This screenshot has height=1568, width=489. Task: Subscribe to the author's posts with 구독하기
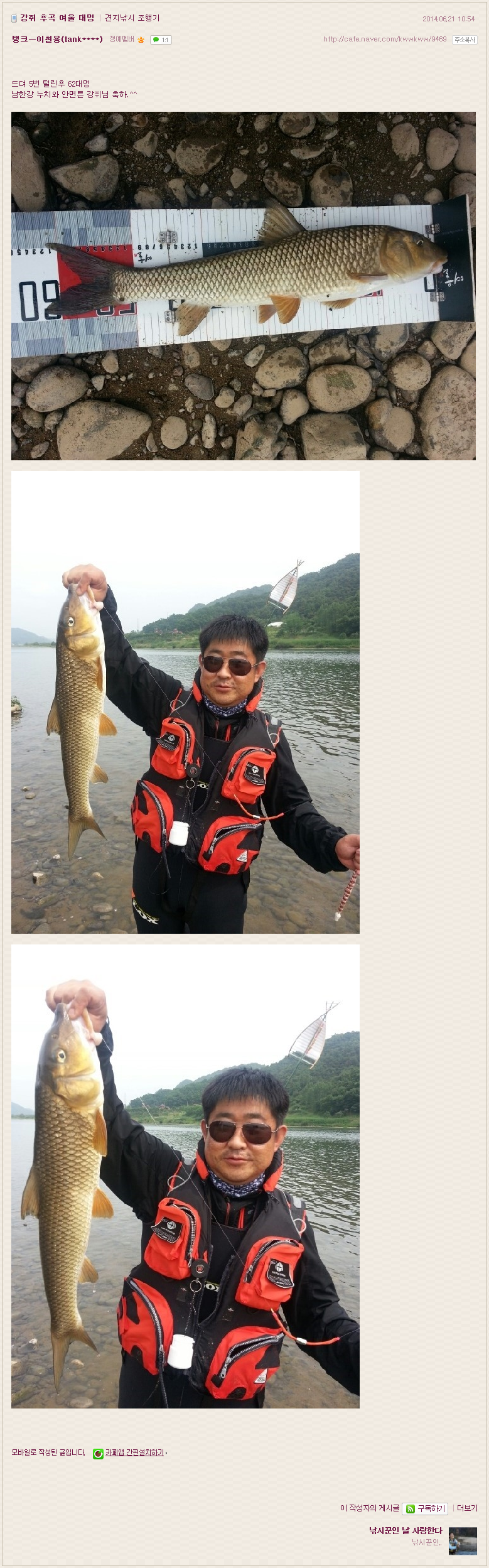tap(425, 1508)
